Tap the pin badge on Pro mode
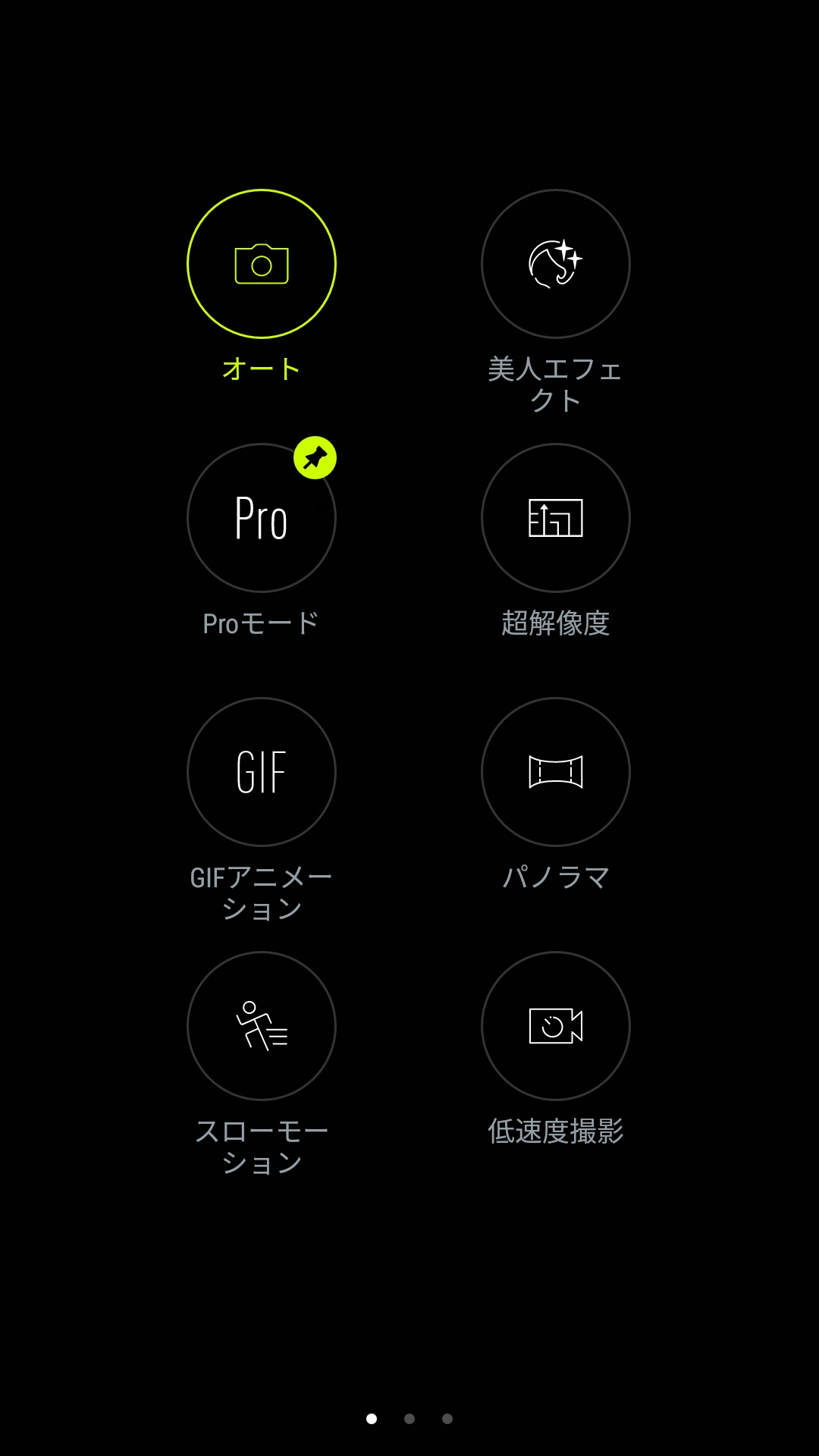Viewport: 819px width, 1456px height. pos(315,458)
